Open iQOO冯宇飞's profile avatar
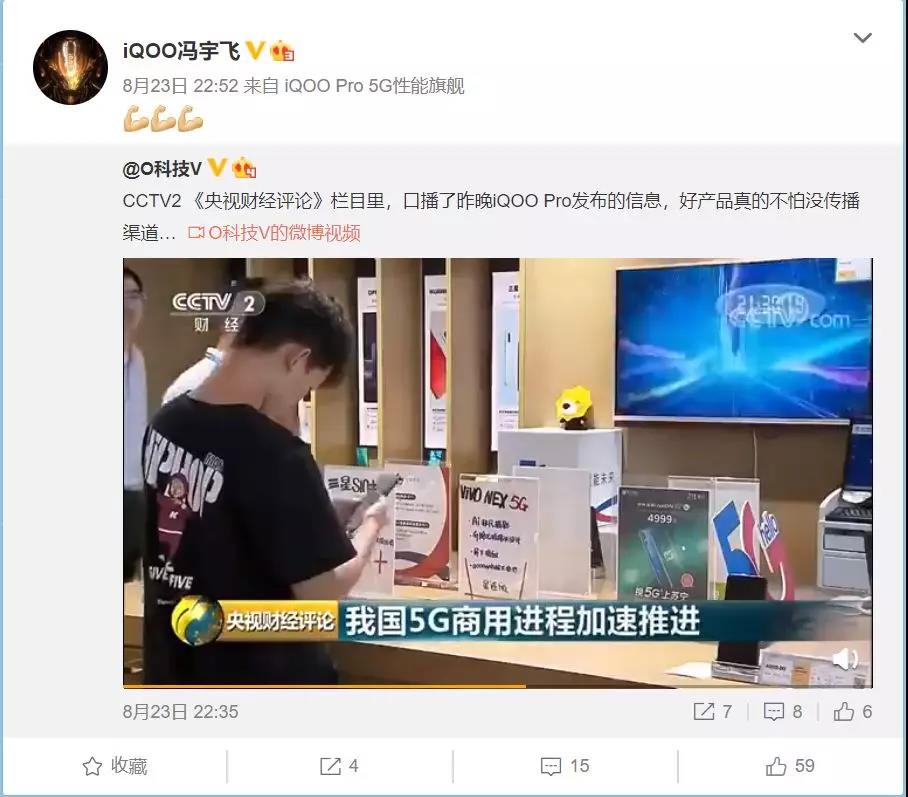The width and height of the screenshot is (908, 797). pos(70,67)
